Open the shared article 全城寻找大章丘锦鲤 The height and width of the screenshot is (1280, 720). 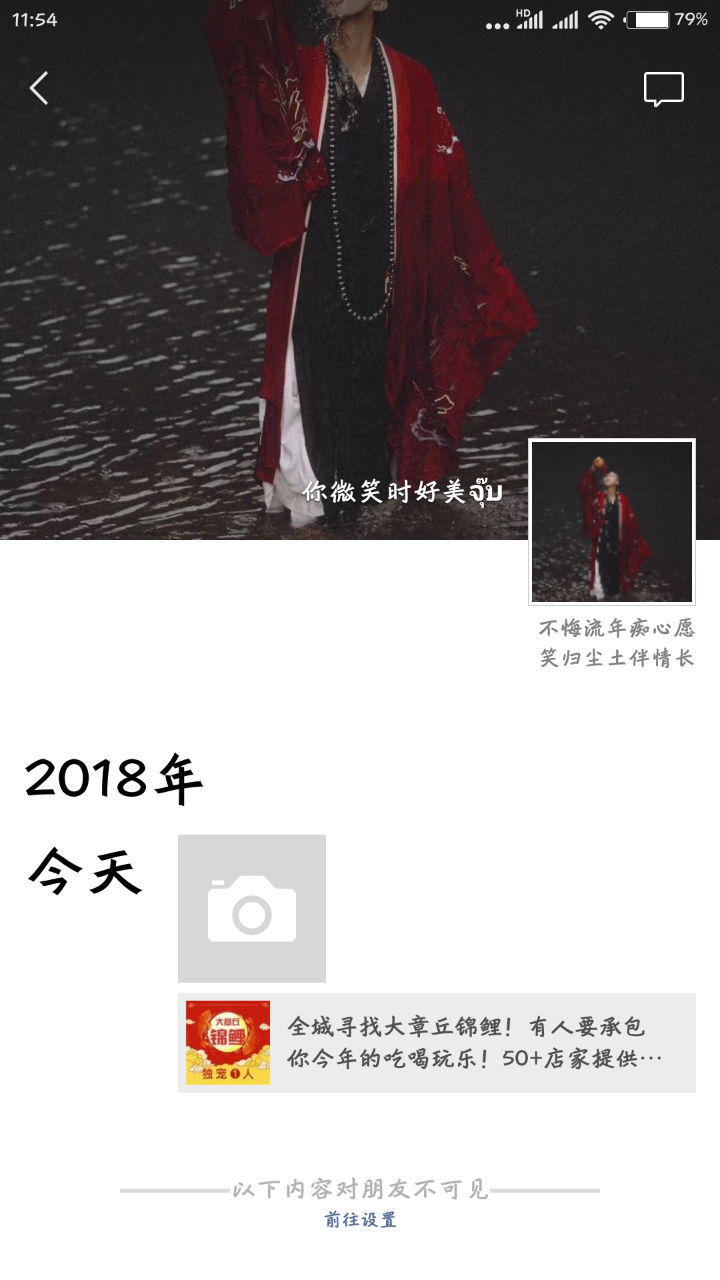[x=437, y=1042]
